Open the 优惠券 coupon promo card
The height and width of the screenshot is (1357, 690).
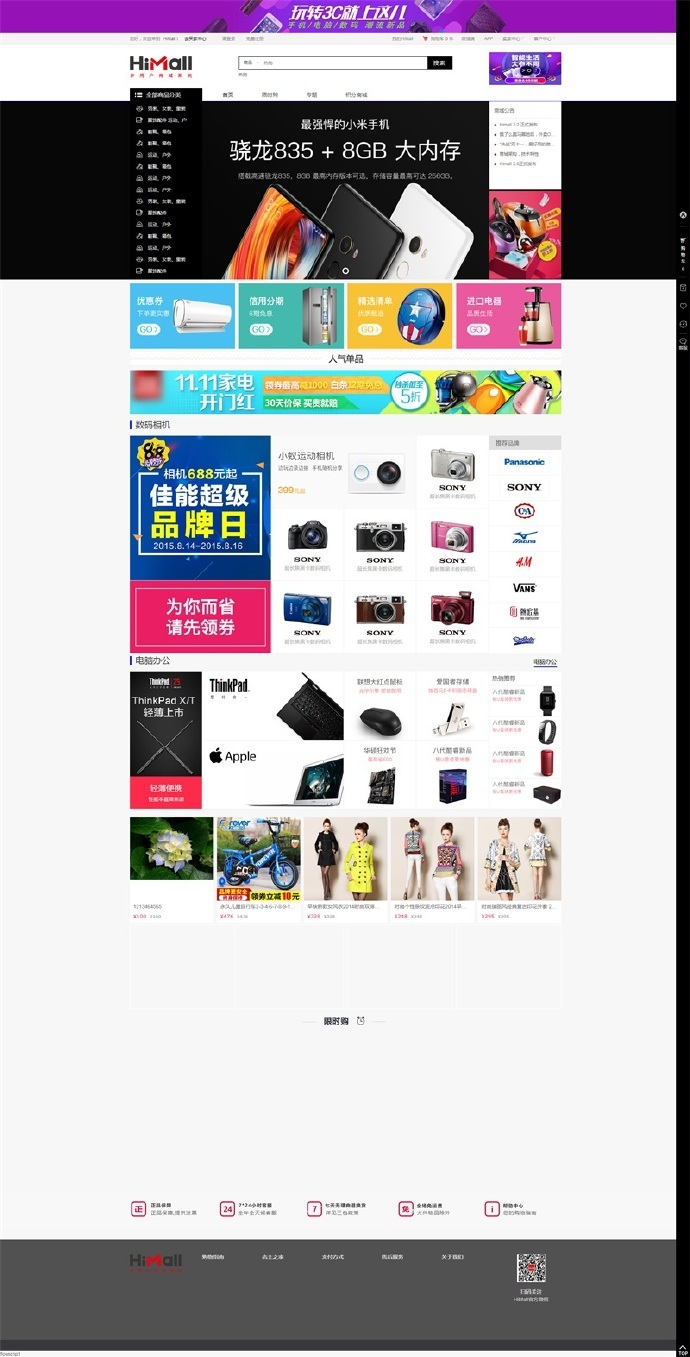pos(182,316)
